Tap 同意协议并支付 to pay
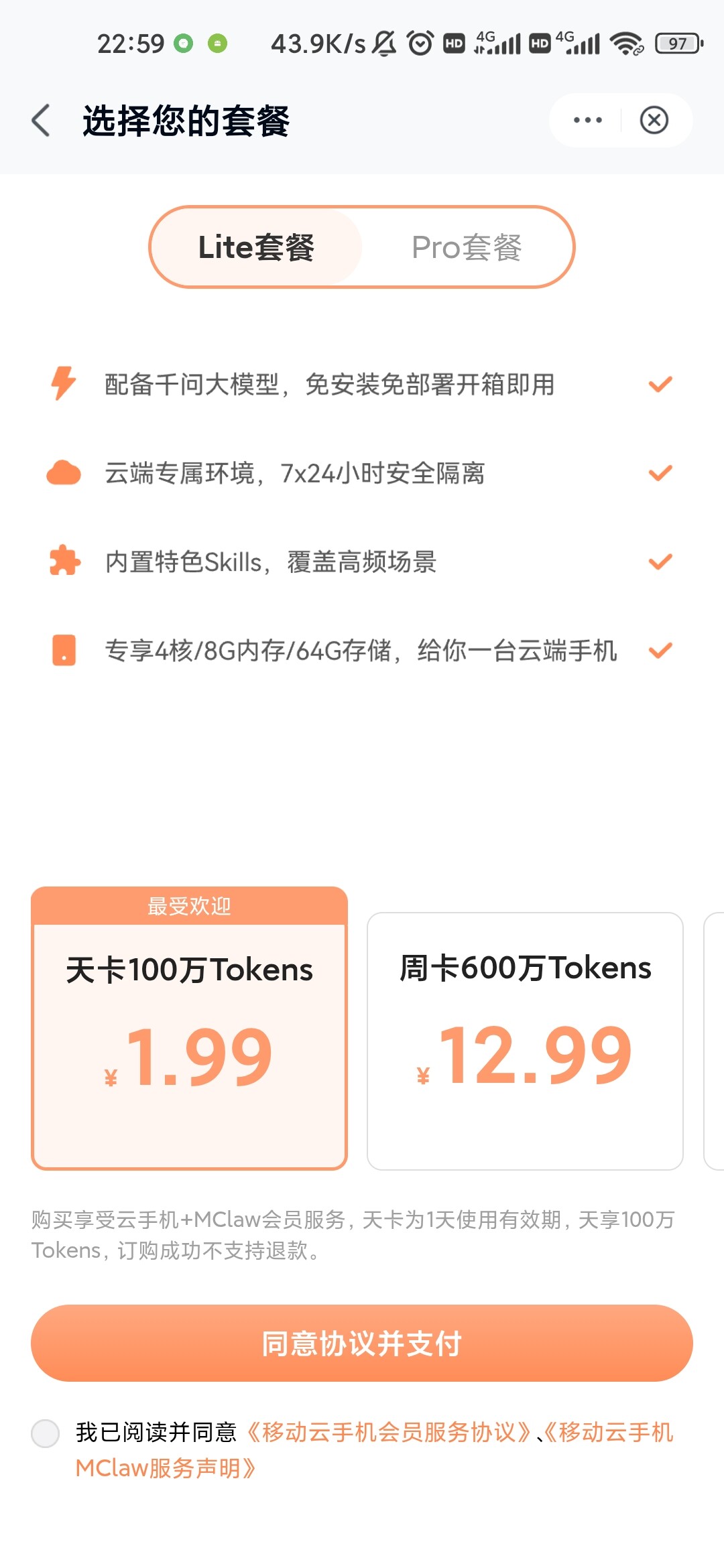Screen dimensions: 724x1568 point(362,1343)
